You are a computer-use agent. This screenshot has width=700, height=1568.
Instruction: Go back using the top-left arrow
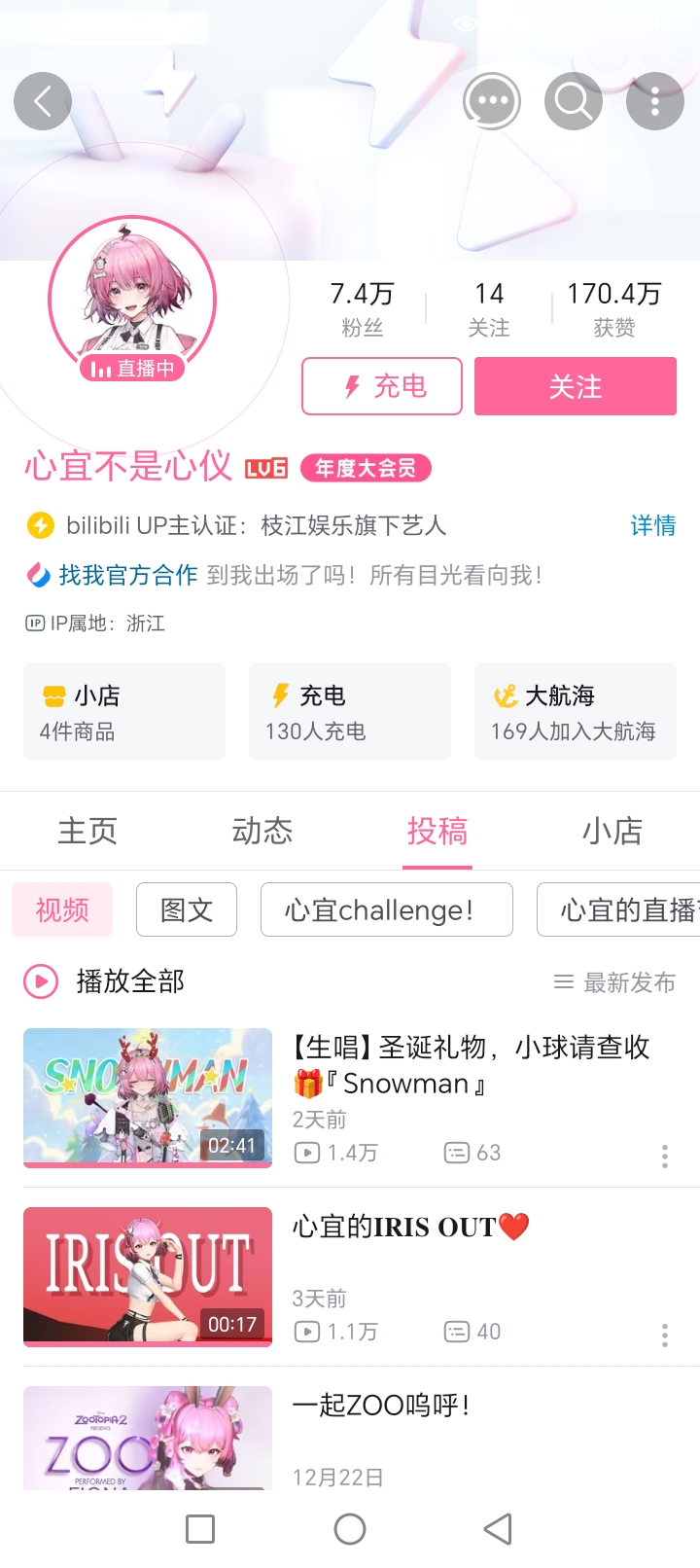[43, 101]
